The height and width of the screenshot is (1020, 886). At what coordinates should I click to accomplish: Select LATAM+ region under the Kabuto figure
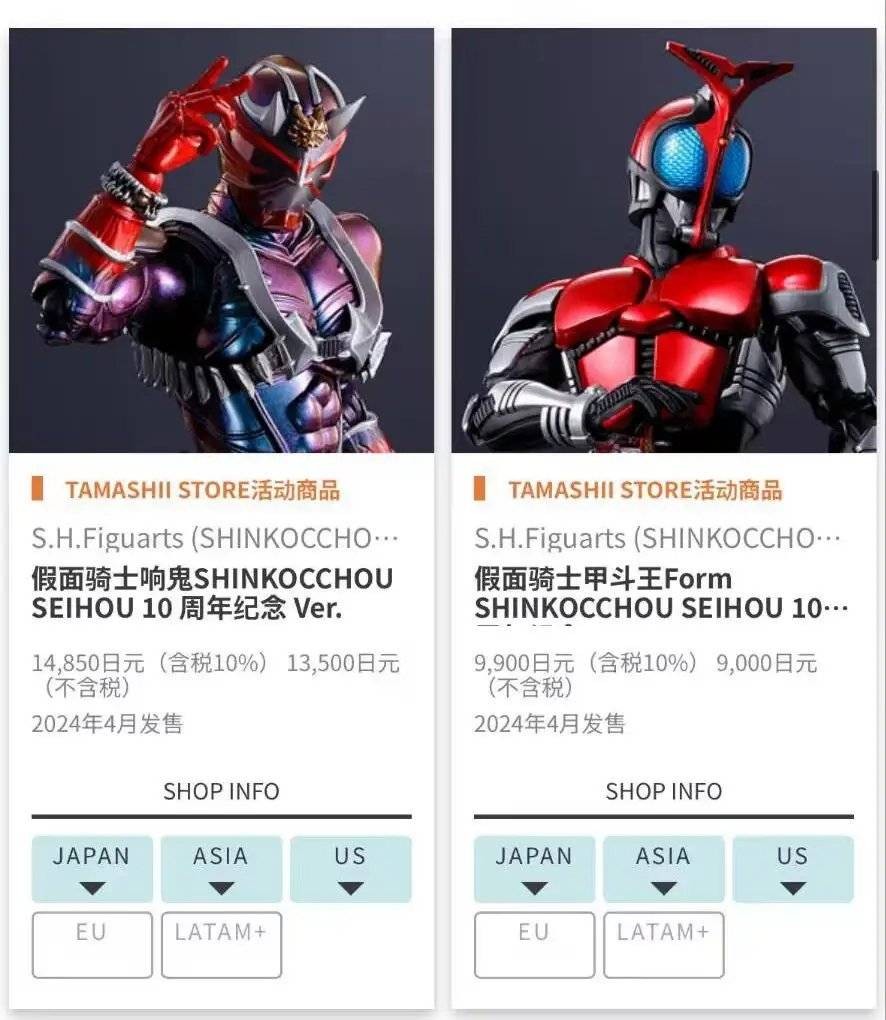(x=663, y=944)
